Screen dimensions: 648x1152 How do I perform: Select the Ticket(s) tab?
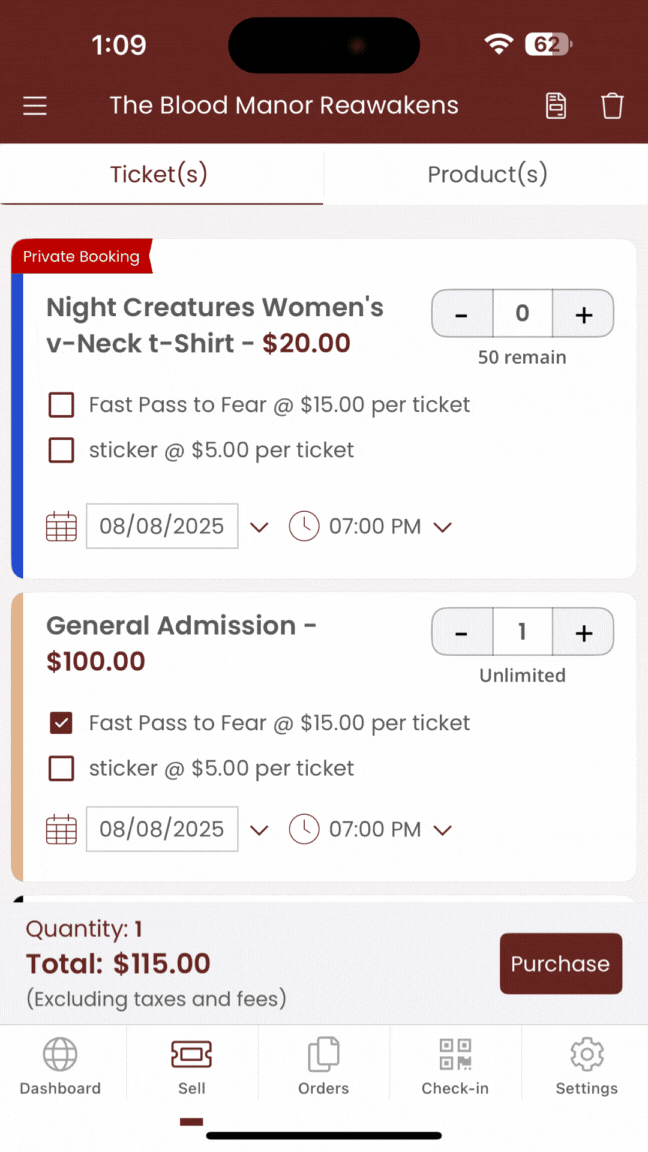[x=159, y=174]
